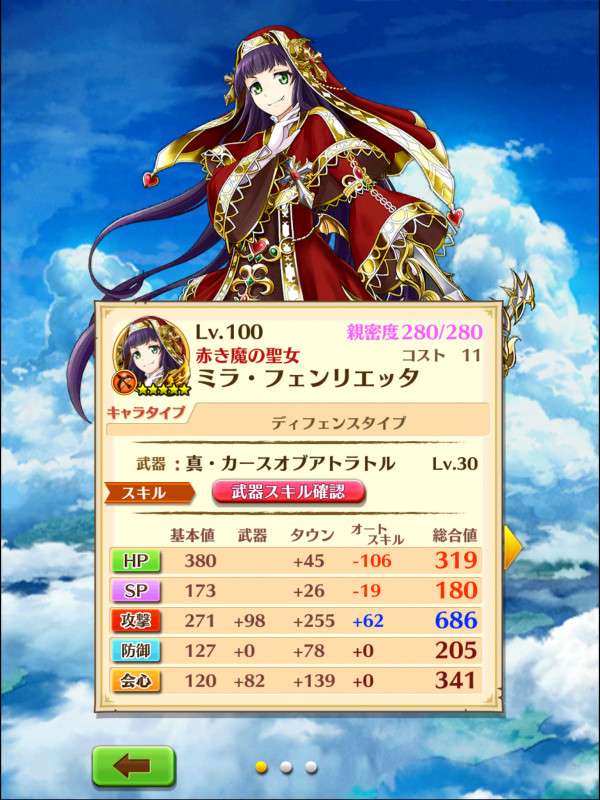Open 武器スキル確認 weapon skill check

(x=288, y=492)
